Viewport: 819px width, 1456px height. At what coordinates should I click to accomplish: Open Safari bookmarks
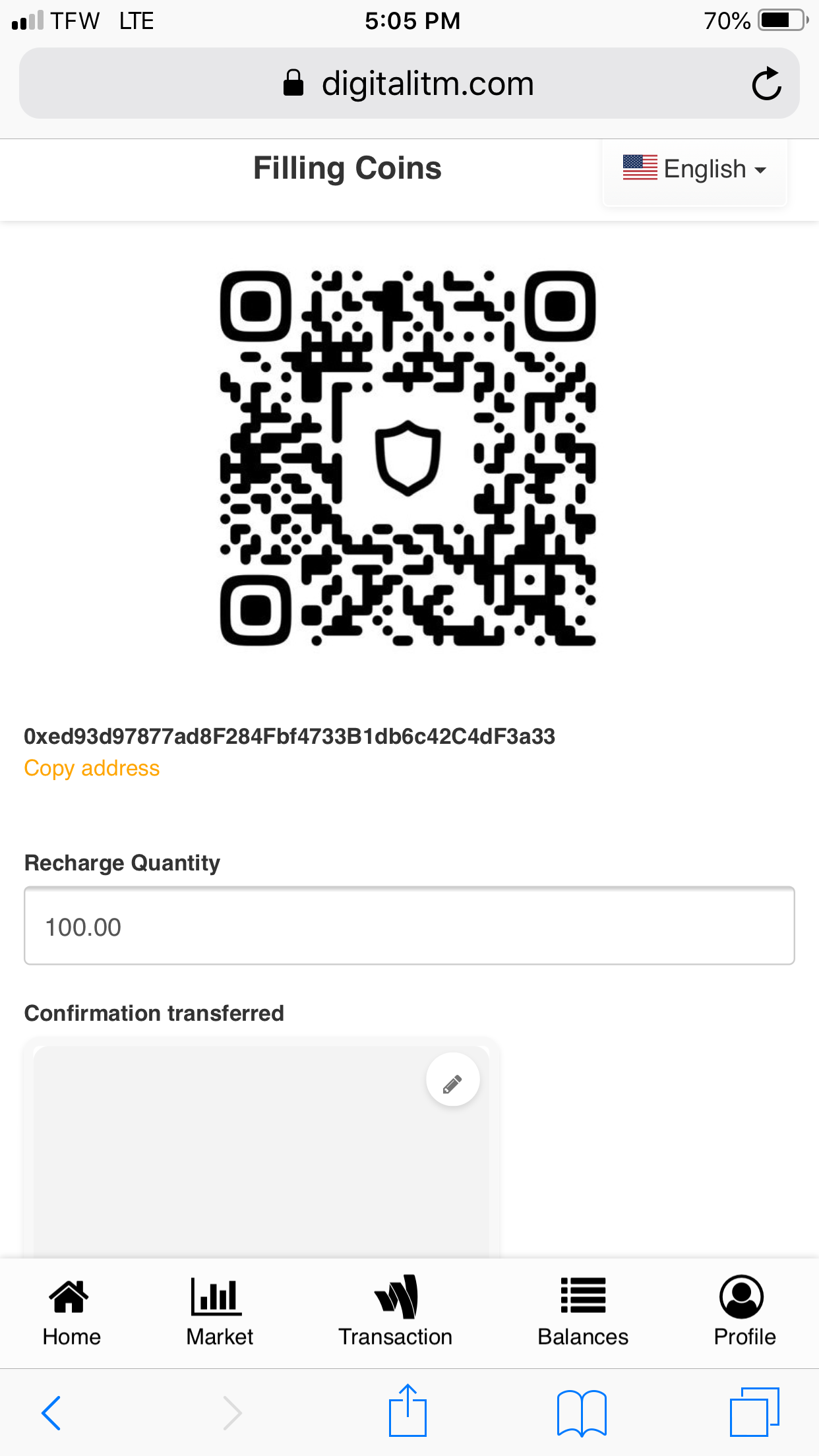(581, 1412)
